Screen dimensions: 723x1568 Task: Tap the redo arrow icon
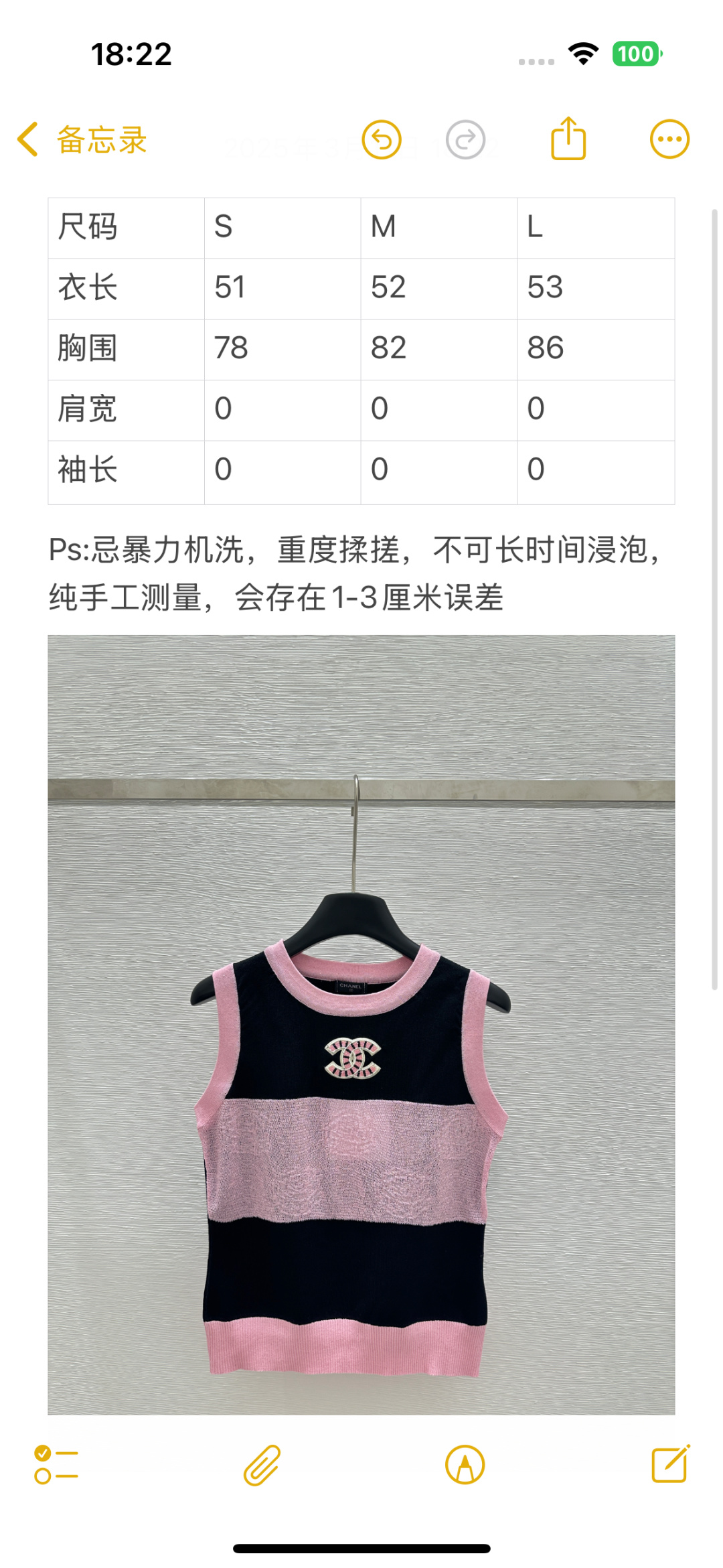click(x=465, y=140)
